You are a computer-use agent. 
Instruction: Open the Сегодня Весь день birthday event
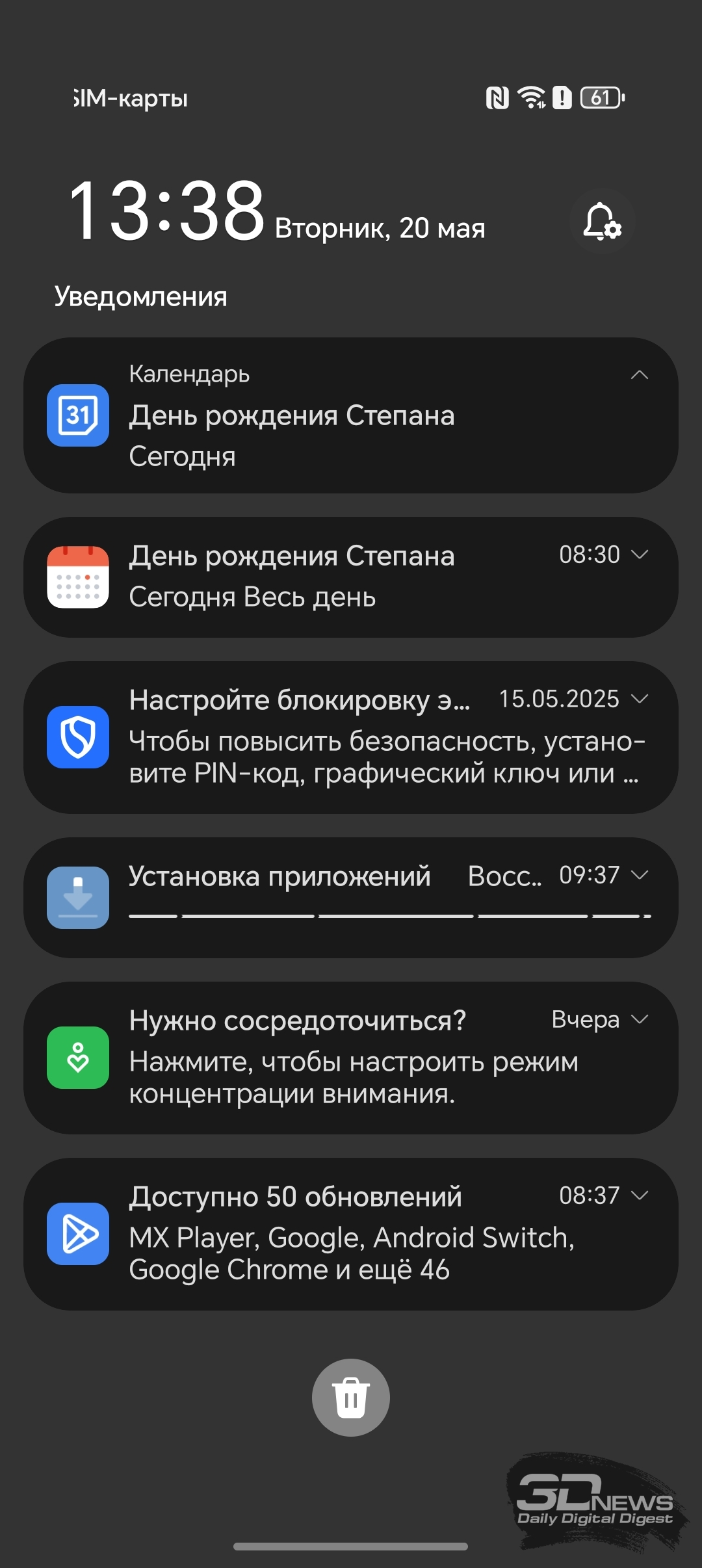click(351, 577)
